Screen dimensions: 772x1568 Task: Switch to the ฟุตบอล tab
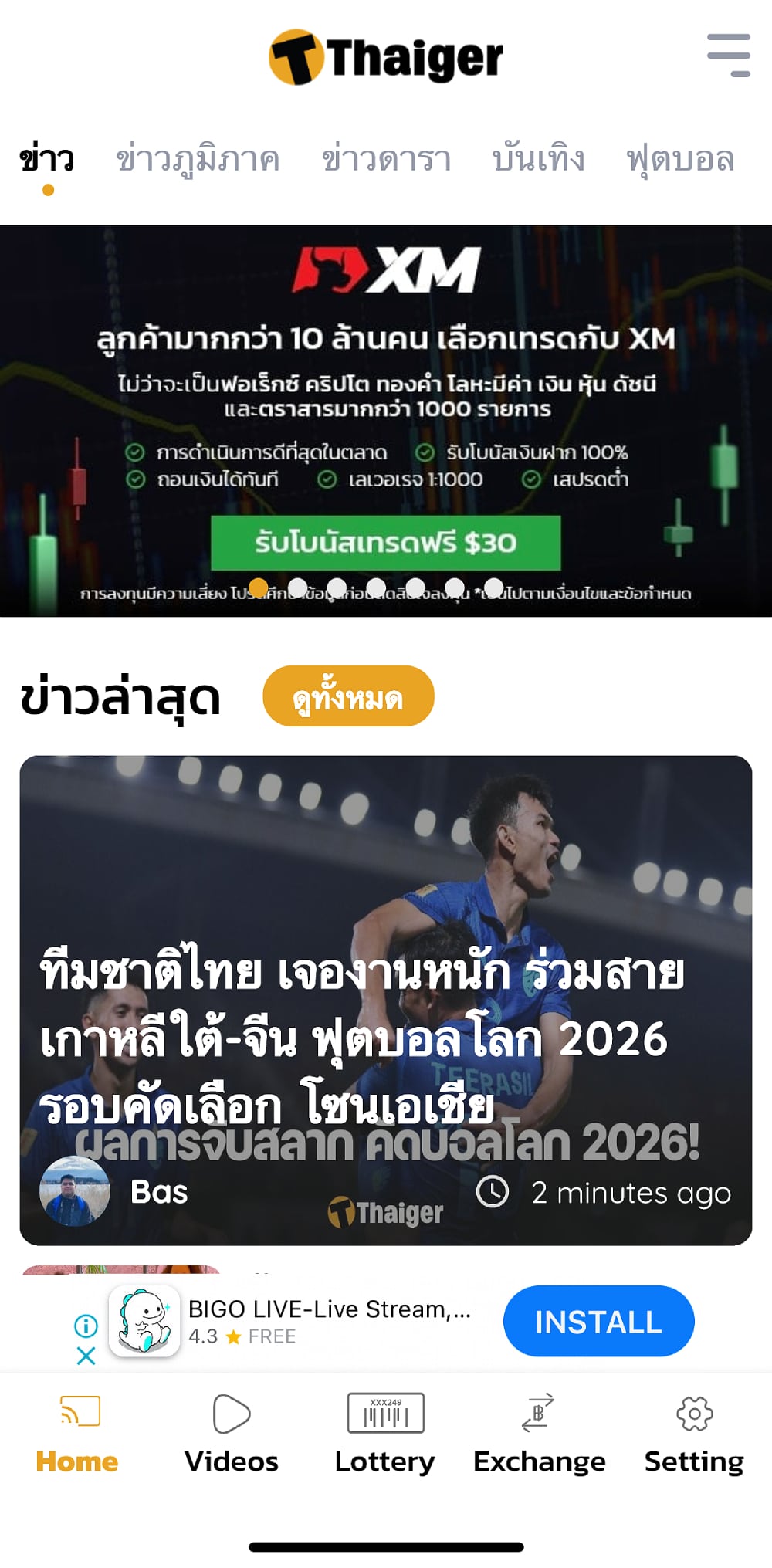pyautogui.click(x=679, y=160)
